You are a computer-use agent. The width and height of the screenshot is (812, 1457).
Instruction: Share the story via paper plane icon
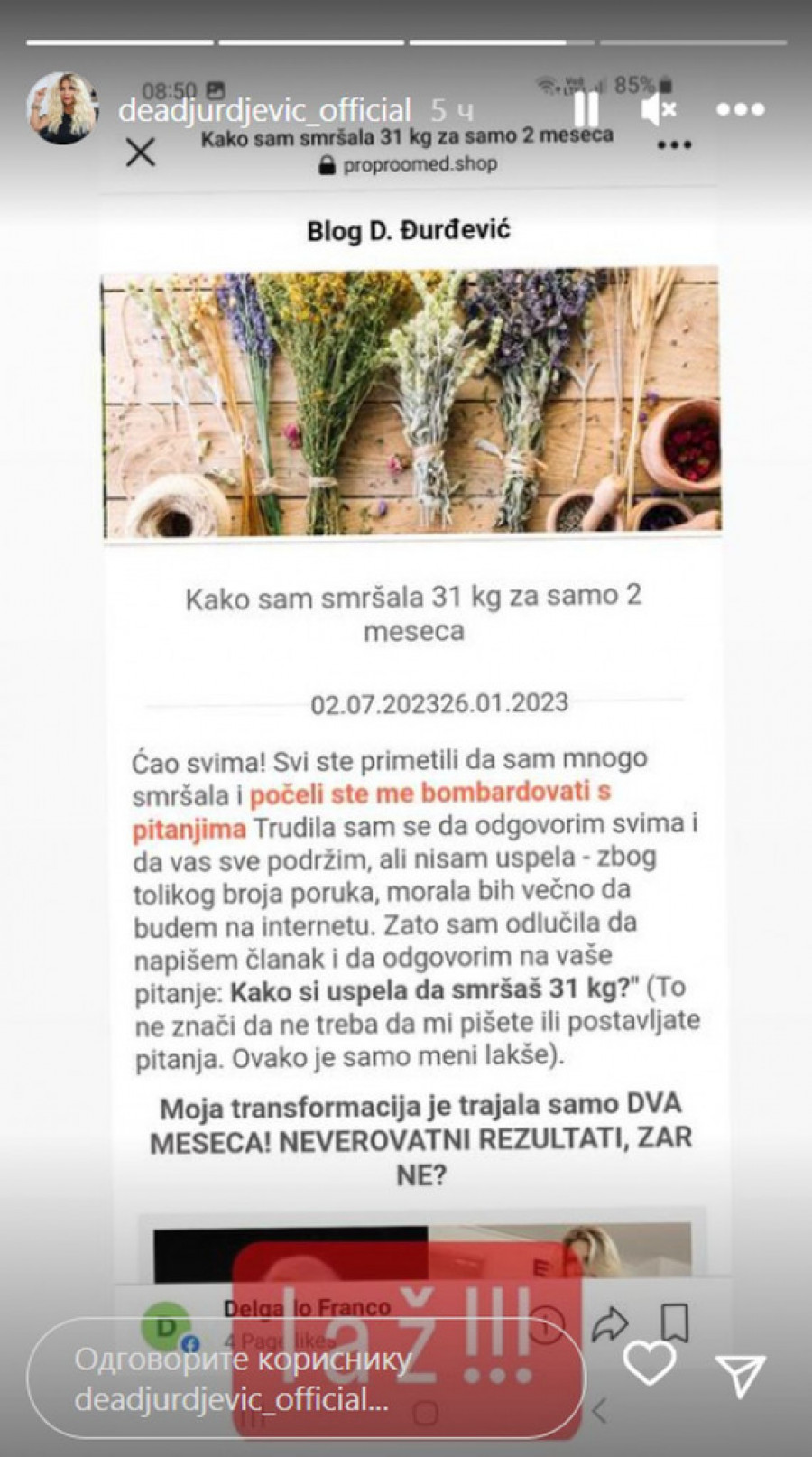tap(741, 1376)
